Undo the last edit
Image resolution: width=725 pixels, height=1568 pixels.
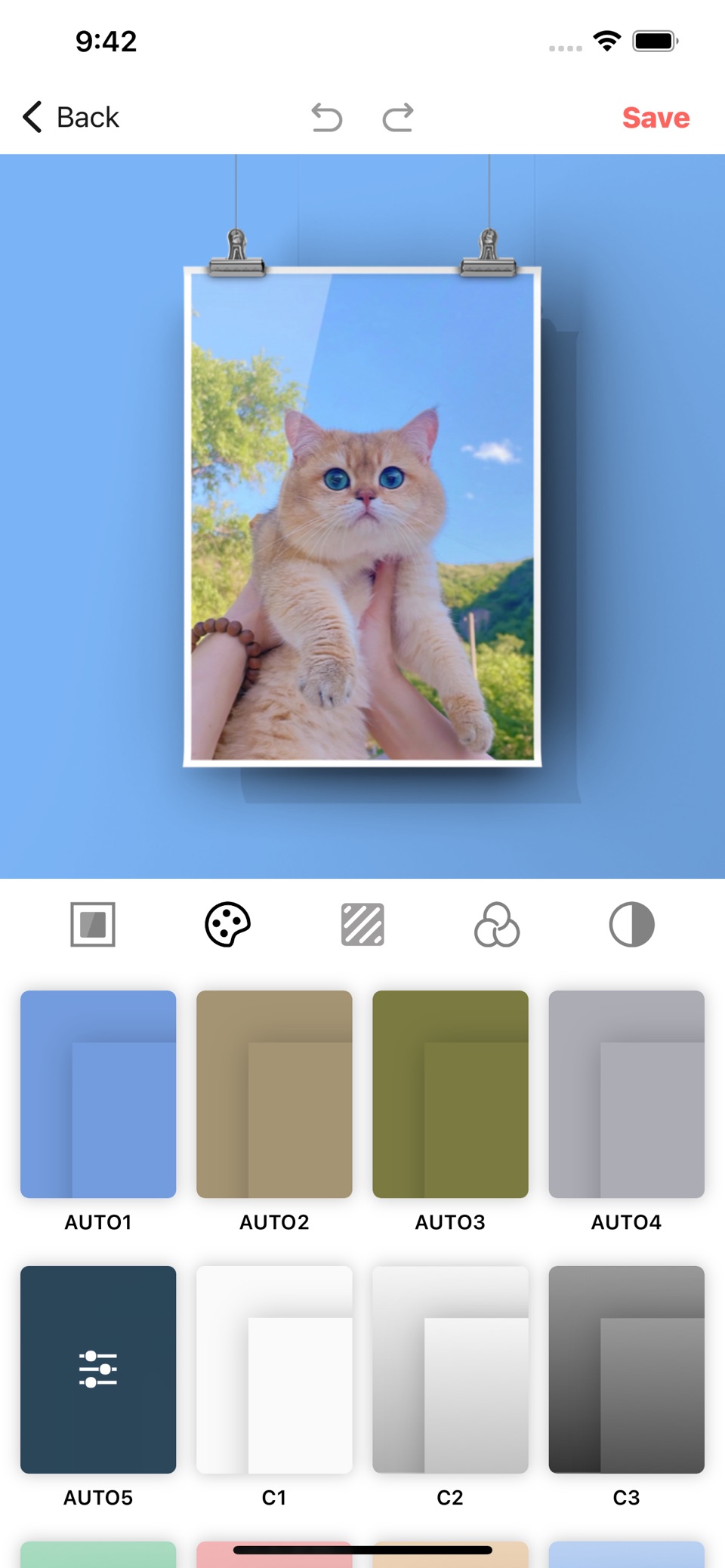coord(327,118)
